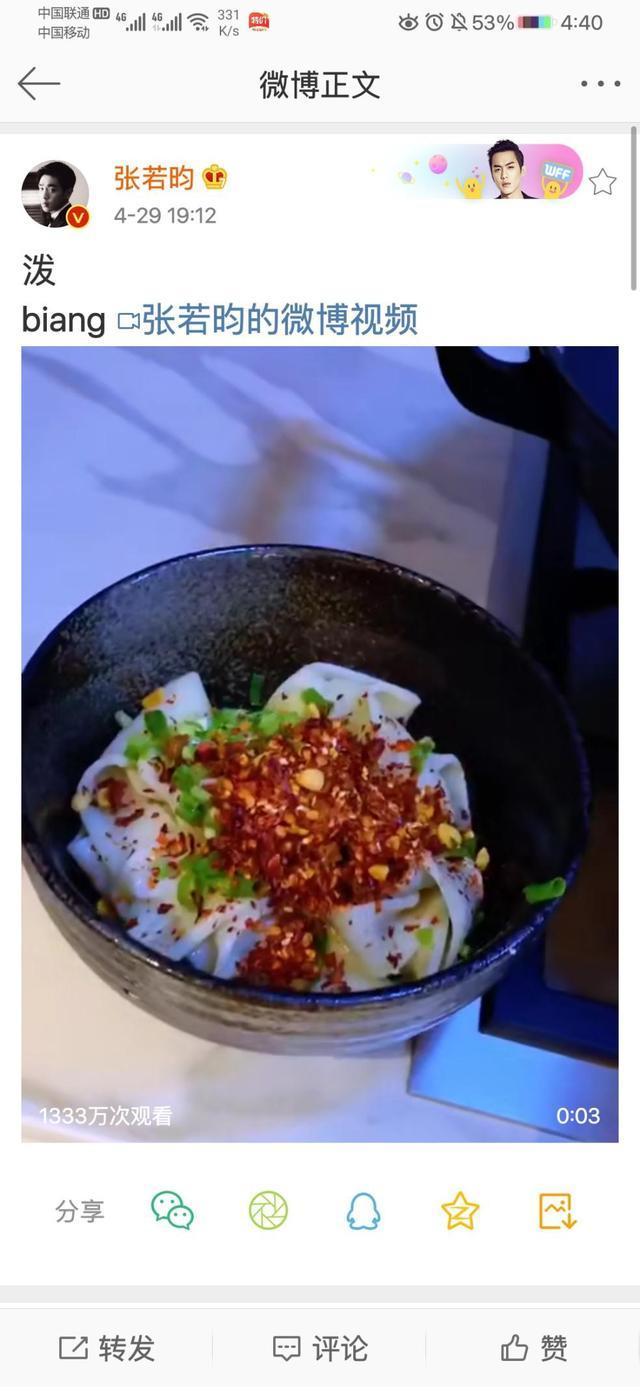Tap the username 张若昀
Viewport: 640px width, 1387px height.
pos(153,178)
